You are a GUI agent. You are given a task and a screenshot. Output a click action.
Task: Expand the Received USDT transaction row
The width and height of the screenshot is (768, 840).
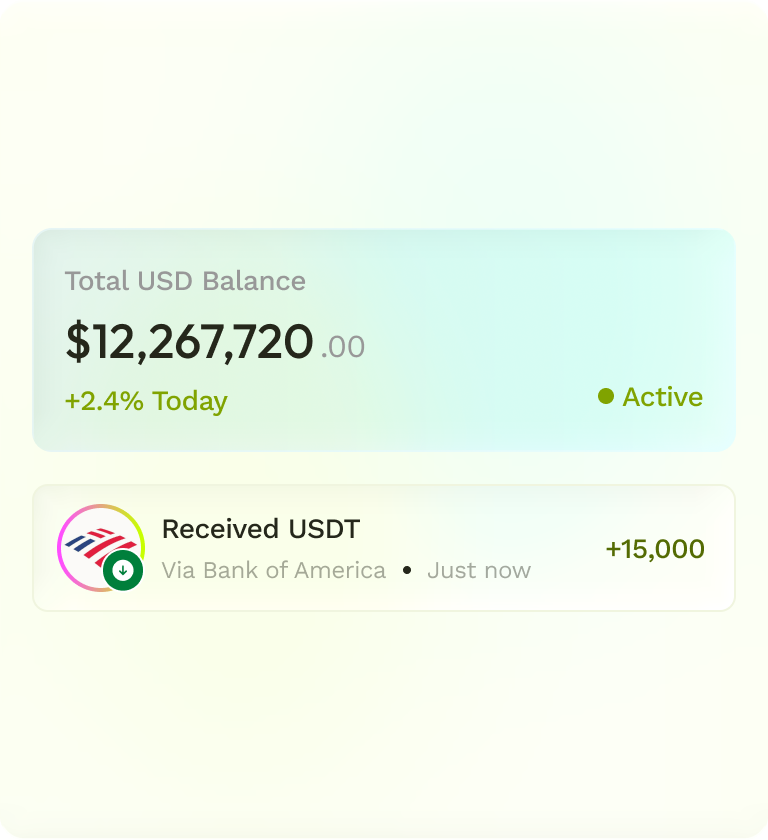[384, 547]
